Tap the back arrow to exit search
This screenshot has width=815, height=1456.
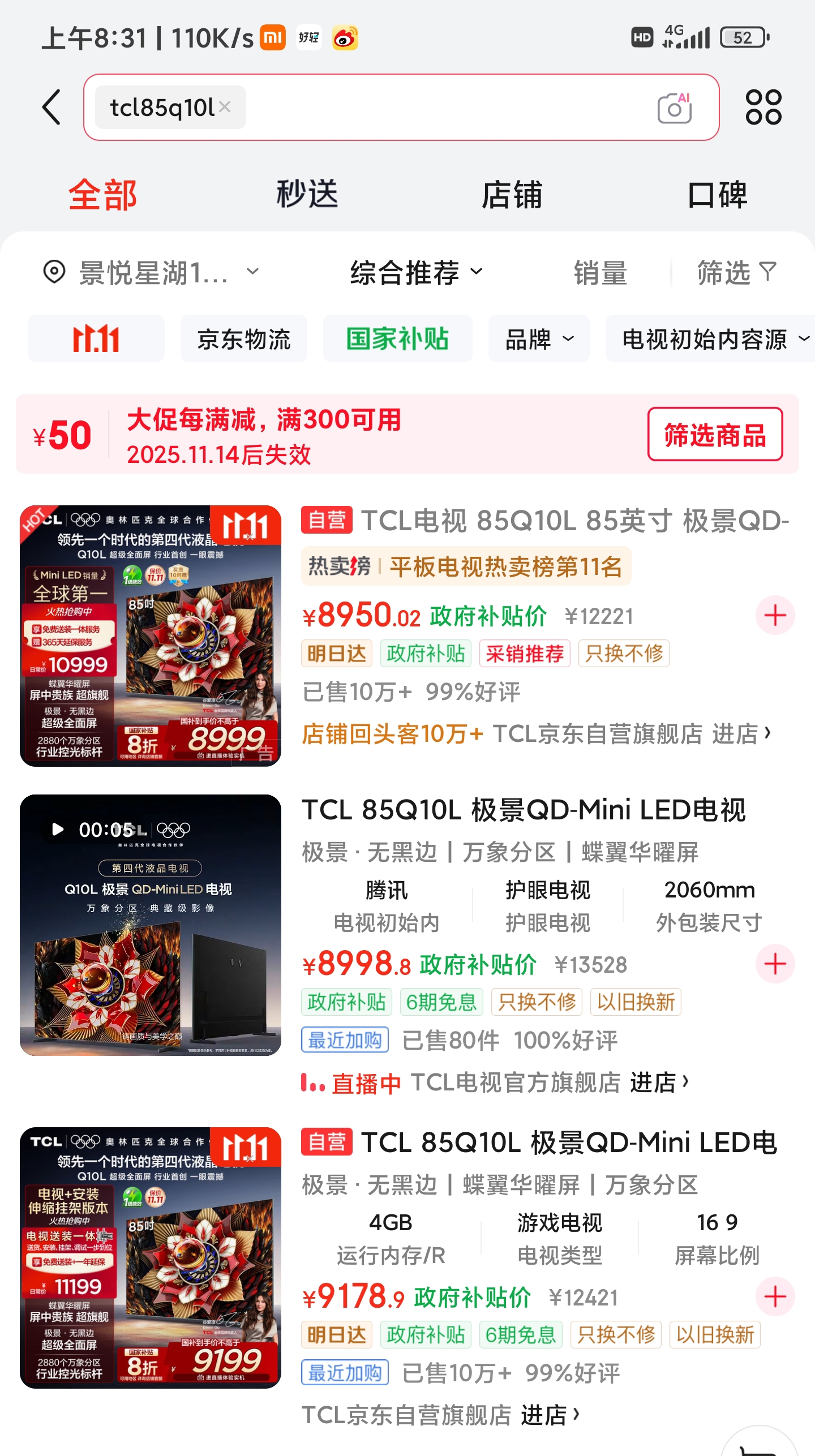pyautogui.click(x=50, y=108)
